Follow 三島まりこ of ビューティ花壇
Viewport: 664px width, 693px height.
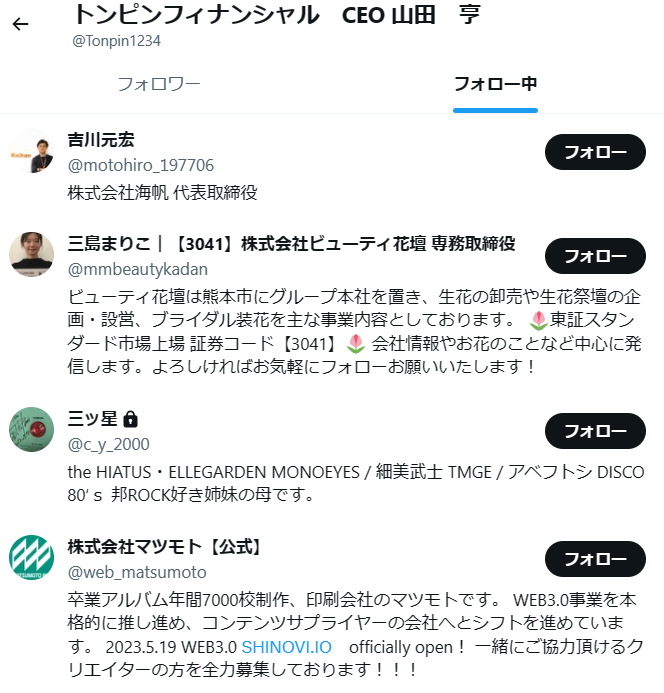pos(595,256)
